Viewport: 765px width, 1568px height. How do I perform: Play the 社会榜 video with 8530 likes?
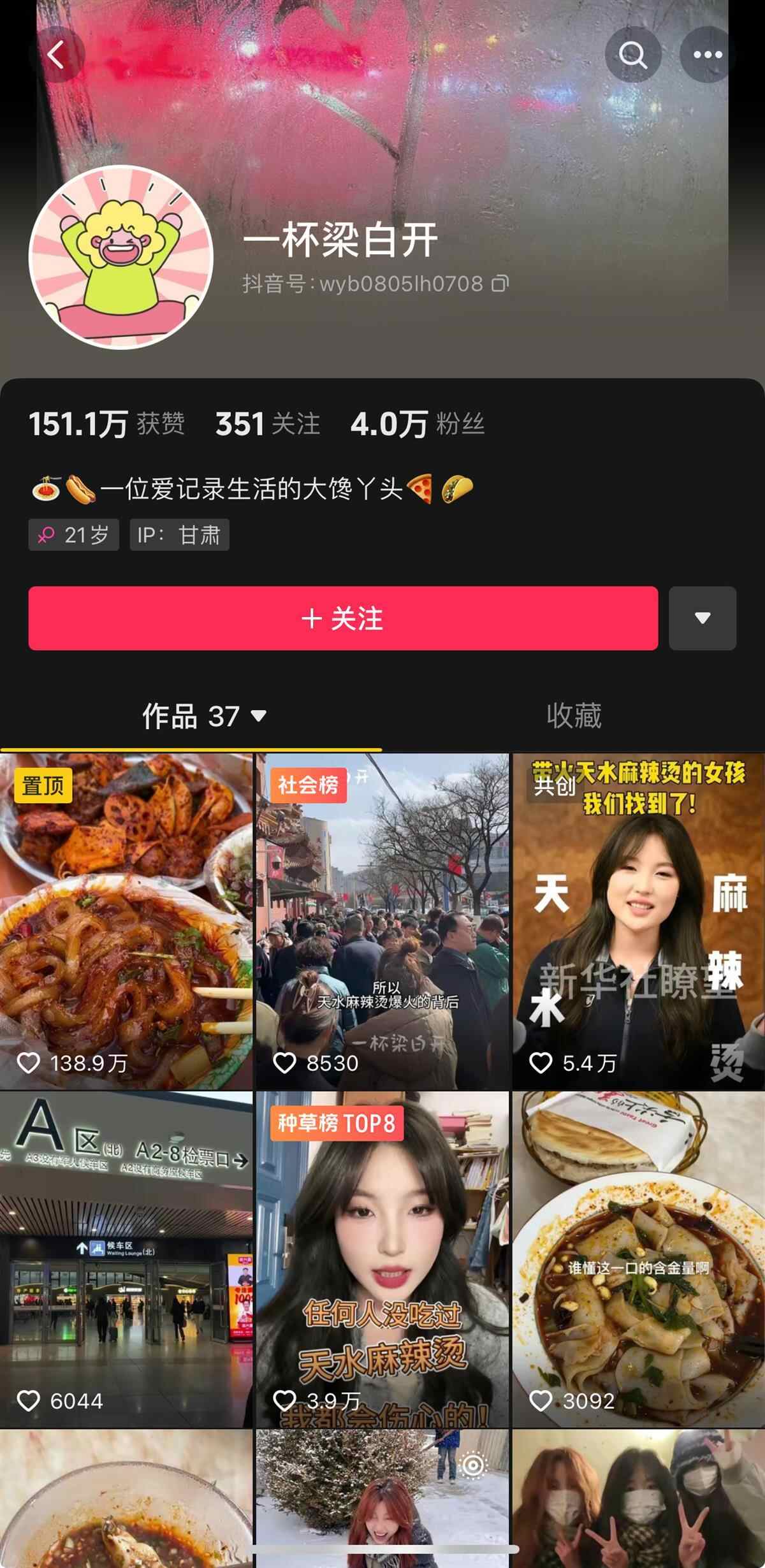coord(382,921)
